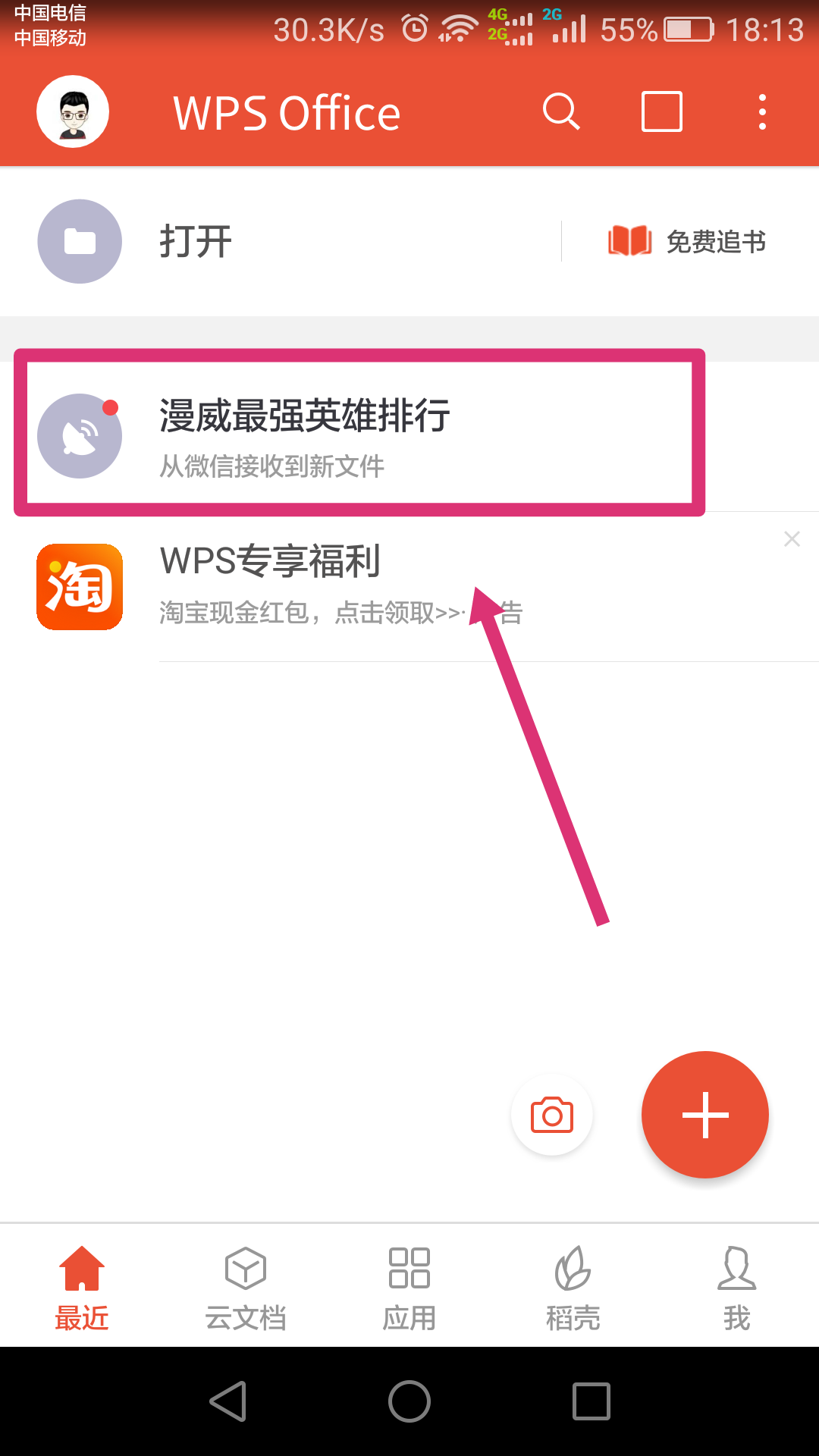Search documents in WPS Office
Viewport: 819px width, 1456px height.
coord(561,112)
